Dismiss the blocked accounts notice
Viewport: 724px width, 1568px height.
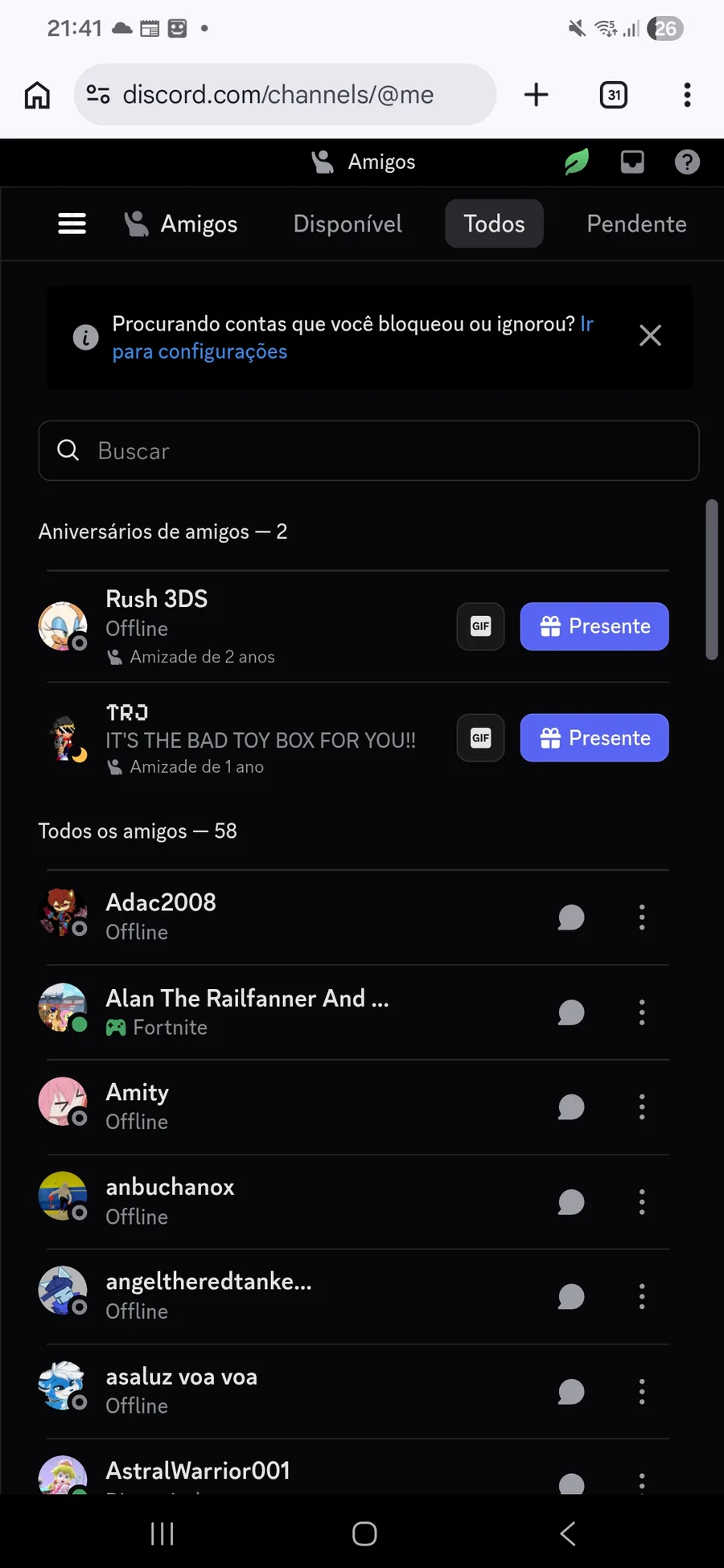(x=650, y=335)
